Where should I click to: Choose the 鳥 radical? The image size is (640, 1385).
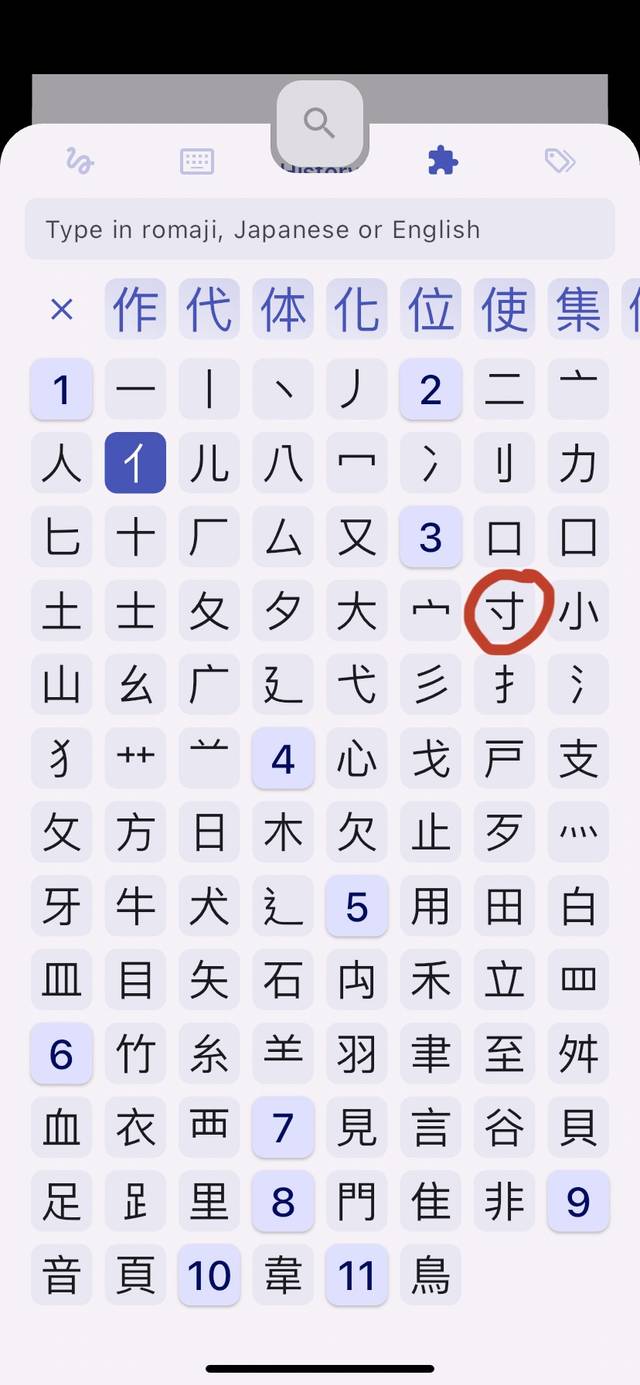coord(431,1275)
